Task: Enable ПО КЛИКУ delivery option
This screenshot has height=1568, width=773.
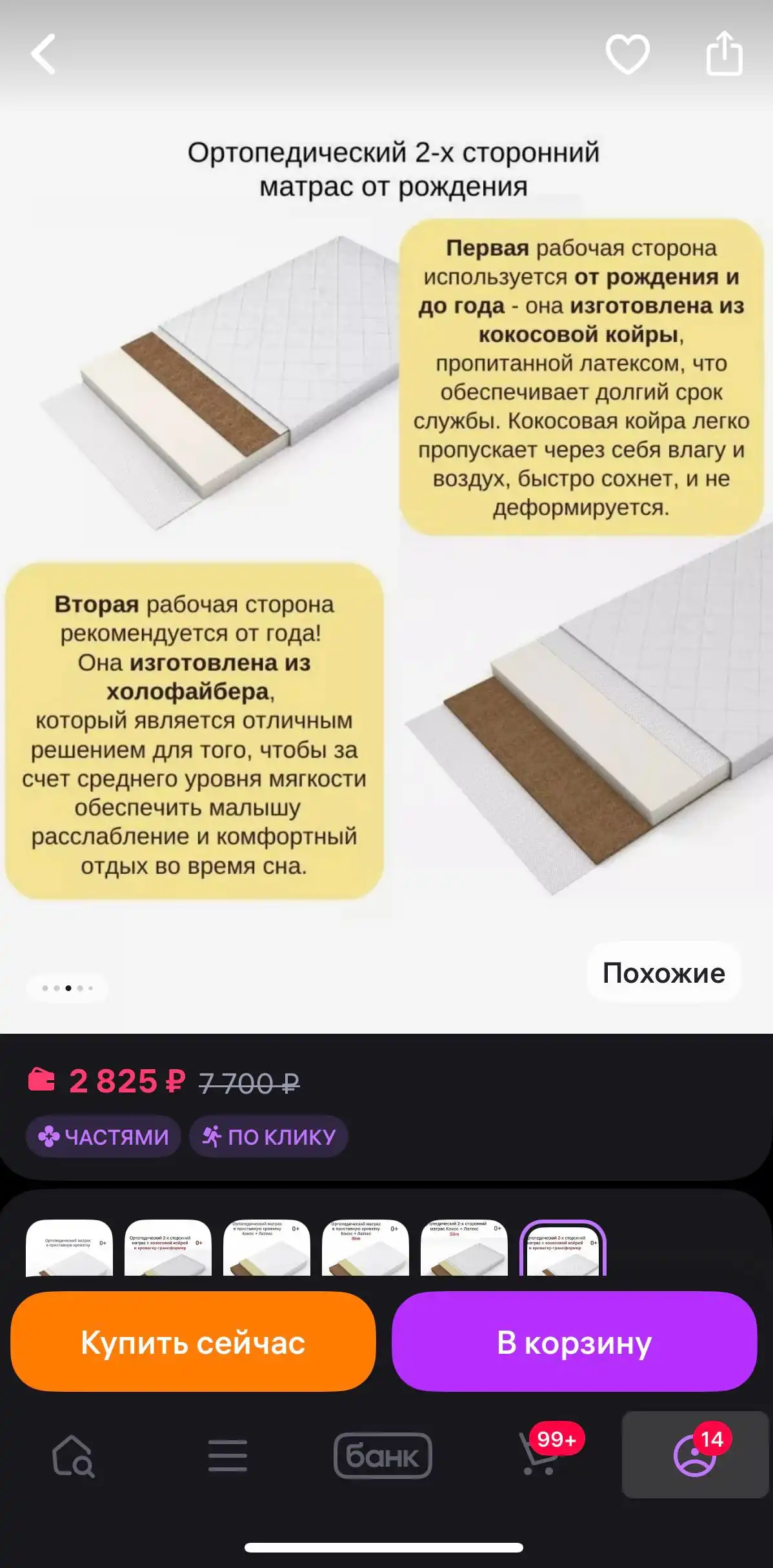Action: pyautogui.click(x=269, y=1137)
